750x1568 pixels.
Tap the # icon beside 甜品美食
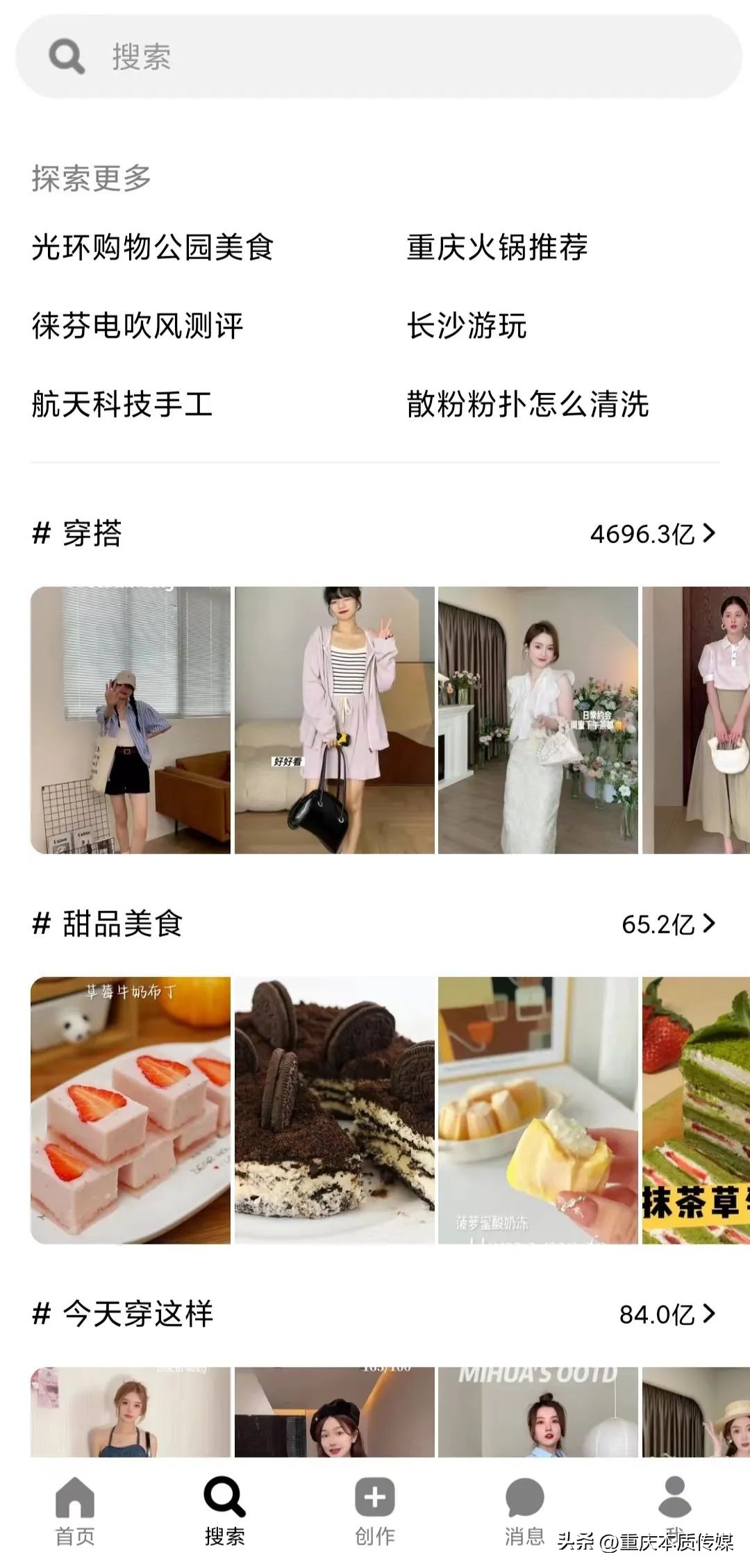[41, 924]
